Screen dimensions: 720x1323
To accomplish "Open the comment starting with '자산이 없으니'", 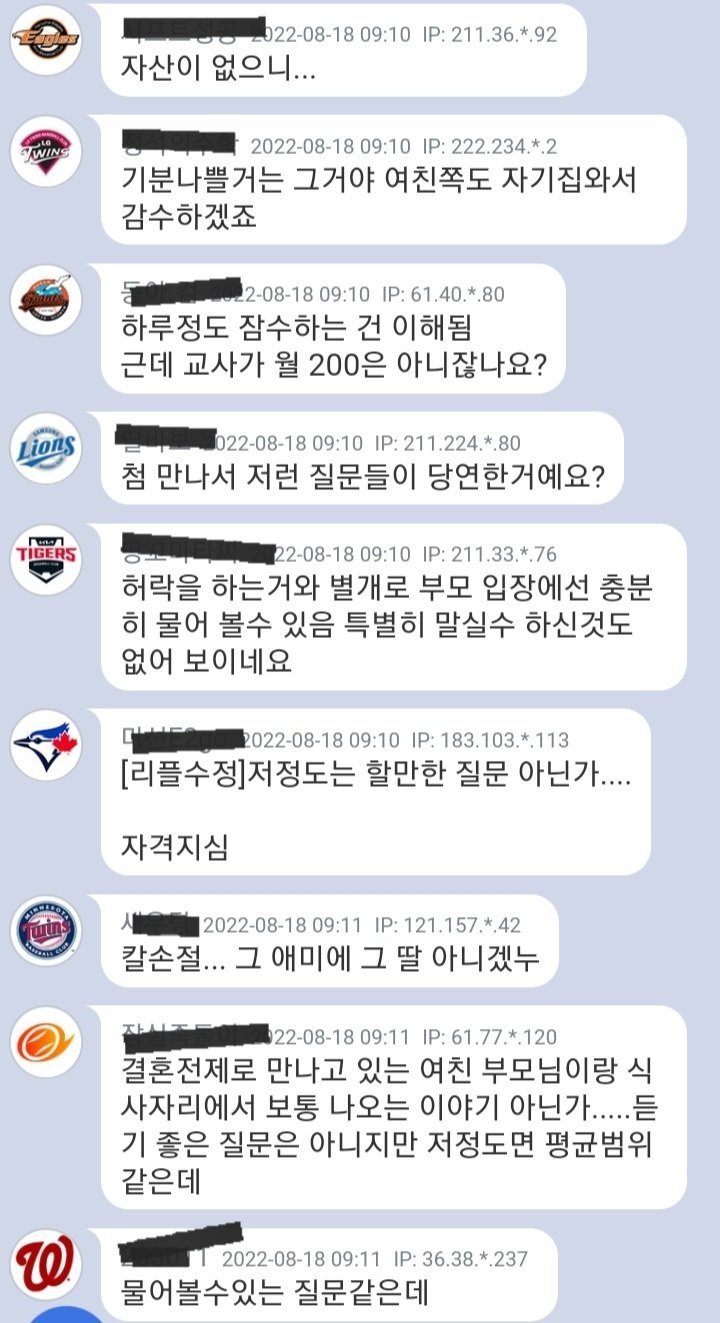I will coord(218,68).
